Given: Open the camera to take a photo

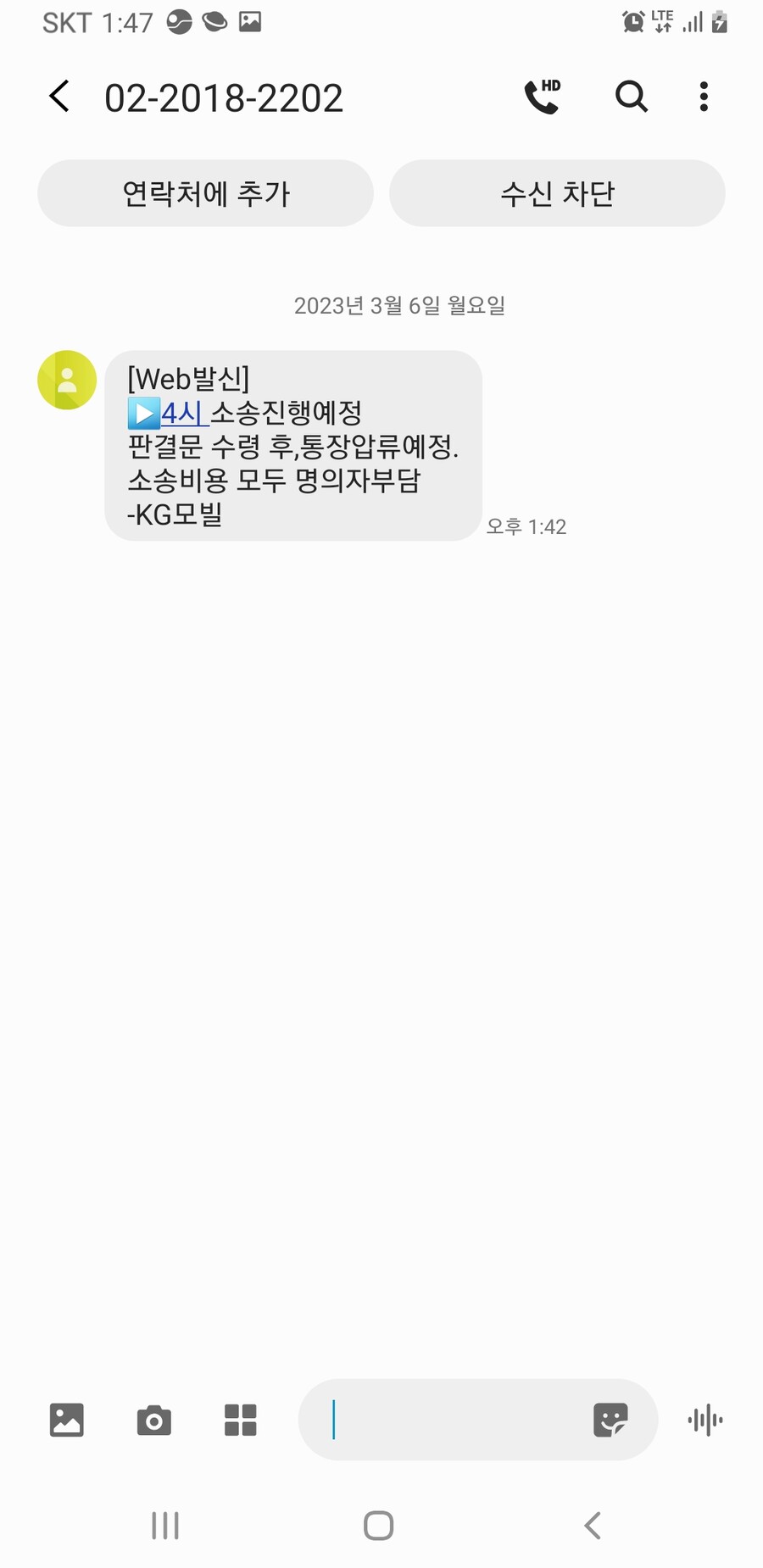Looking at the screenshot, I should pos(153,1420).
